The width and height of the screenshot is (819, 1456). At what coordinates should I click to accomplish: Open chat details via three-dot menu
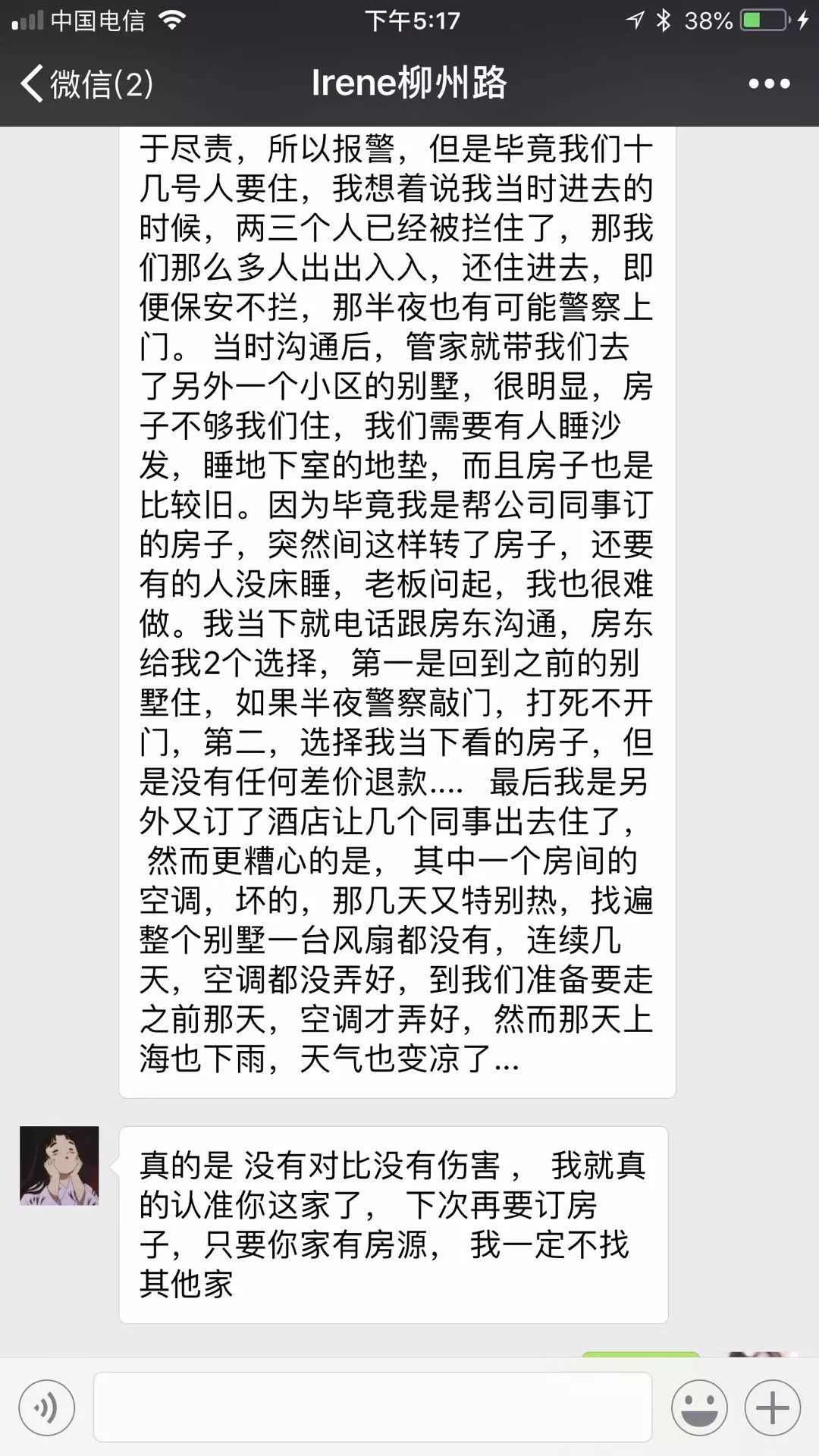(769, 83)
